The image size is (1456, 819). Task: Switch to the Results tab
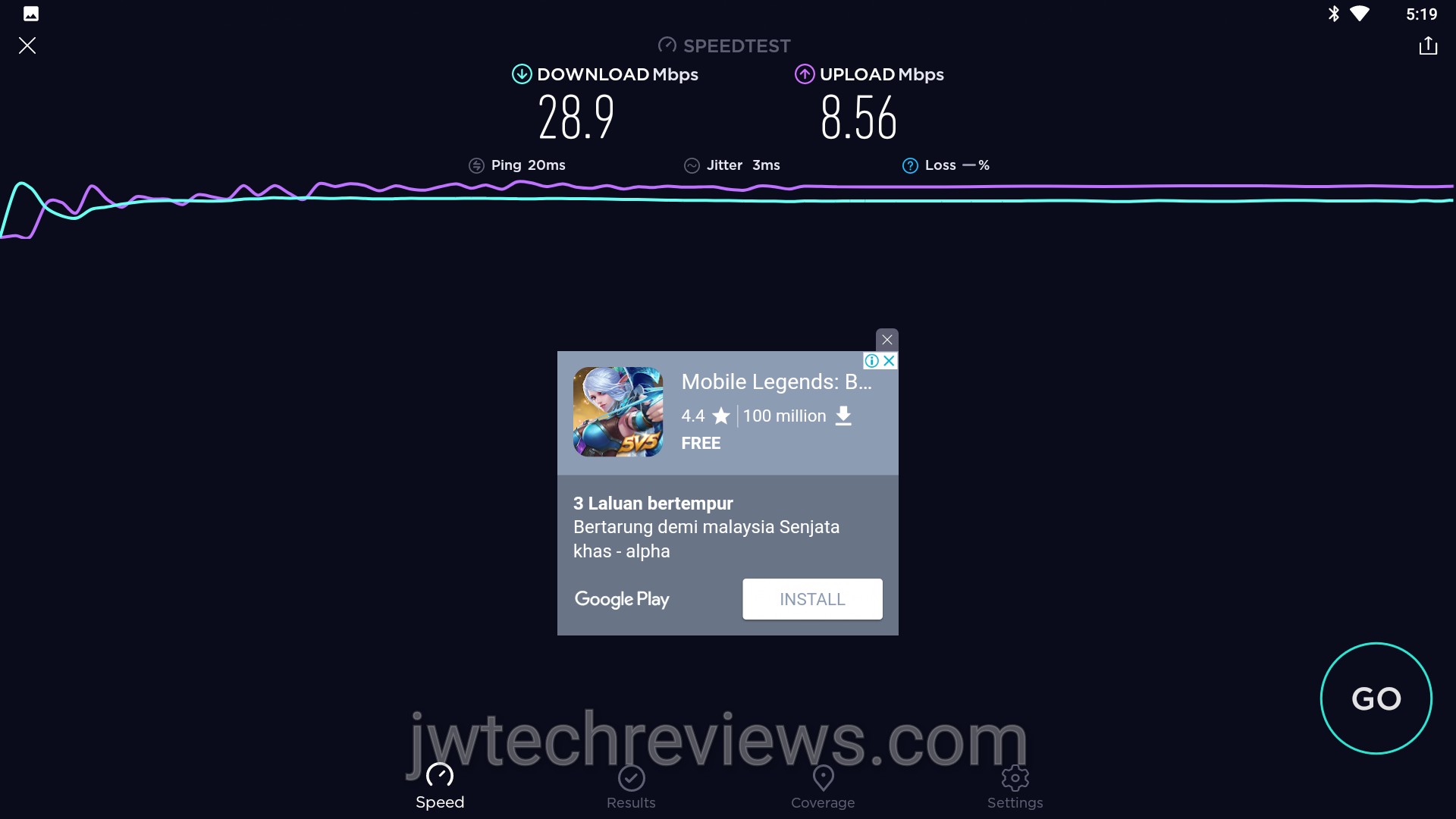[x=631, y=787]
